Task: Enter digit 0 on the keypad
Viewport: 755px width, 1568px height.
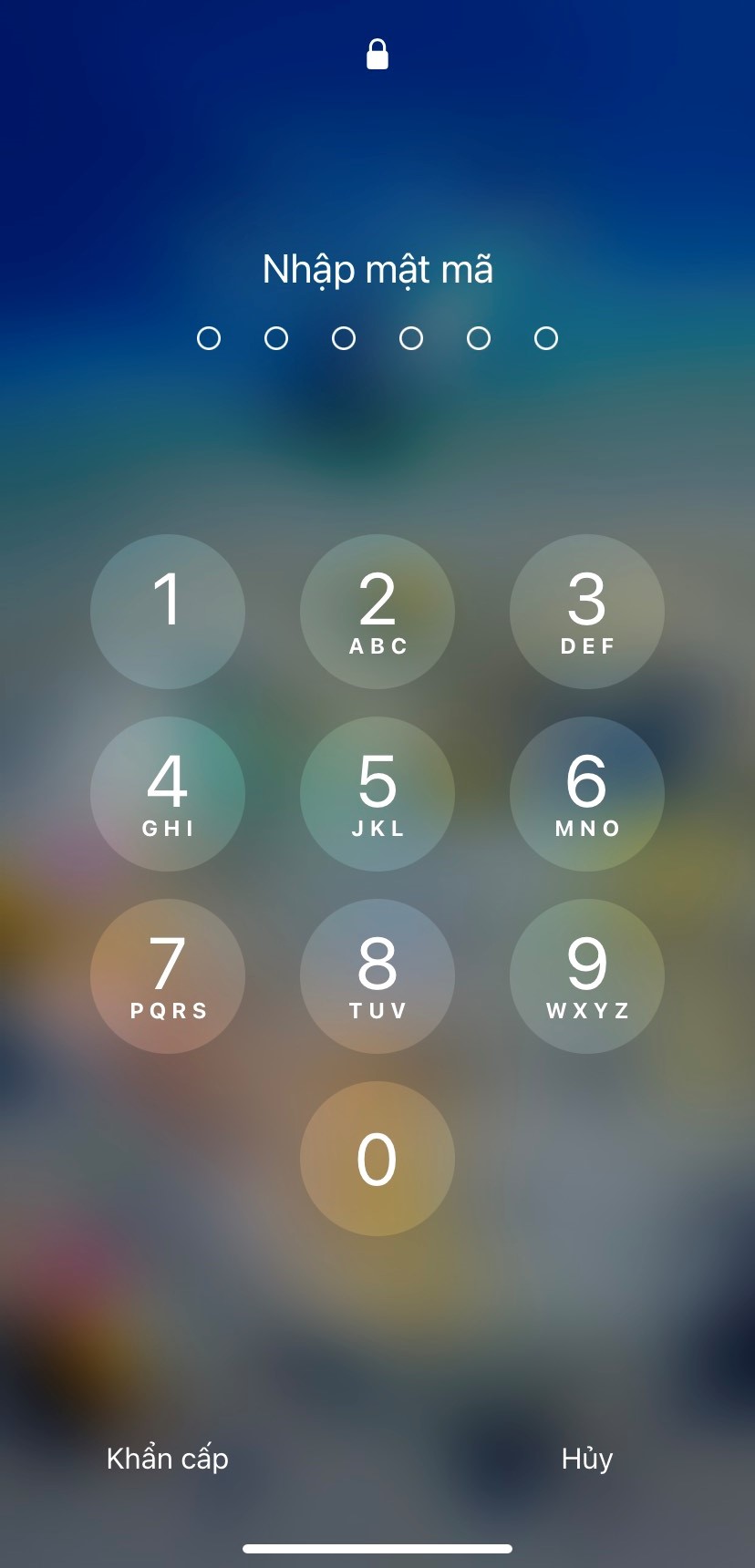Action: (377, 1159)
